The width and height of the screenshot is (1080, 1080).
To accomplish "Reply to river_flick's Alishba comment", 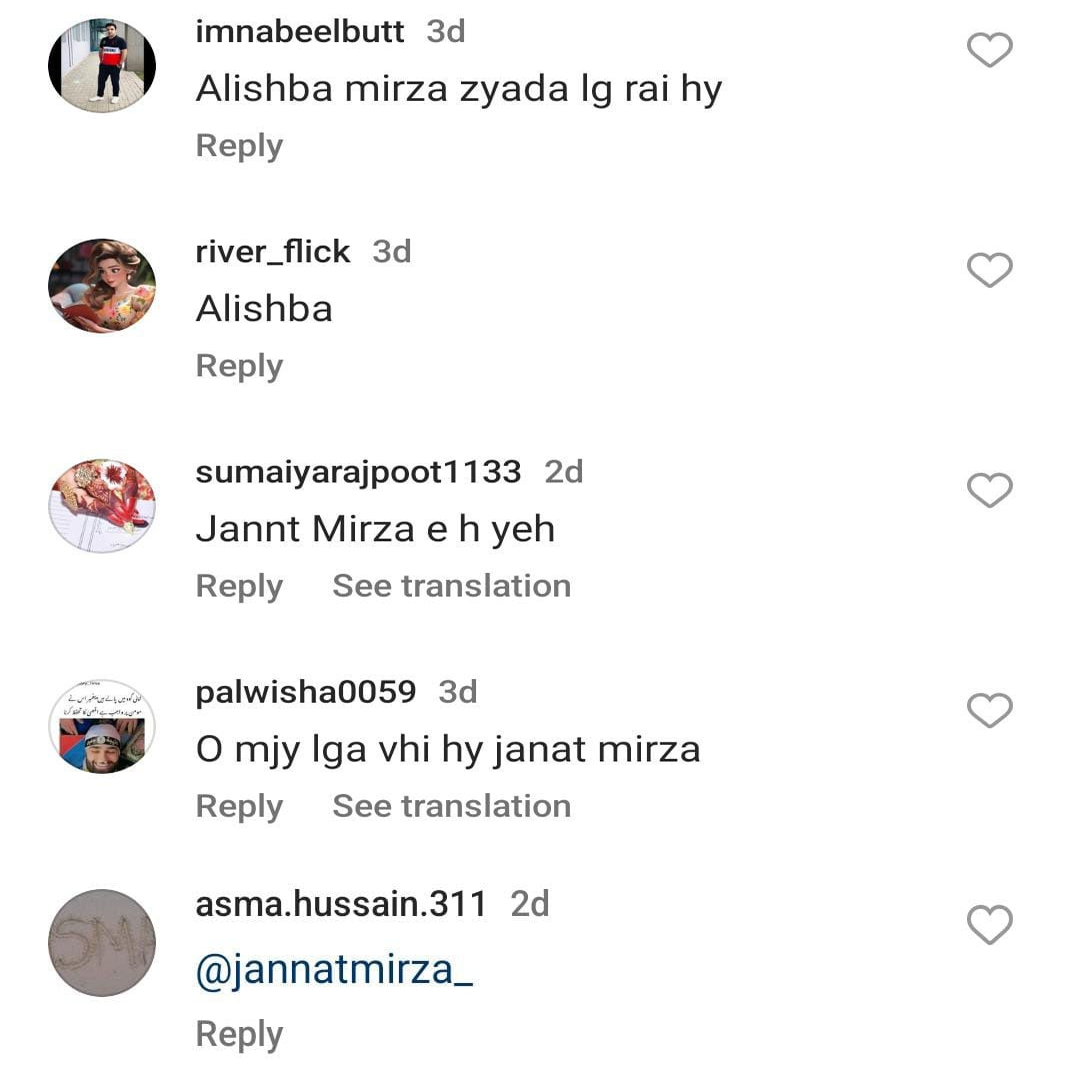I will pyautogui.click(x=239, y=366).
